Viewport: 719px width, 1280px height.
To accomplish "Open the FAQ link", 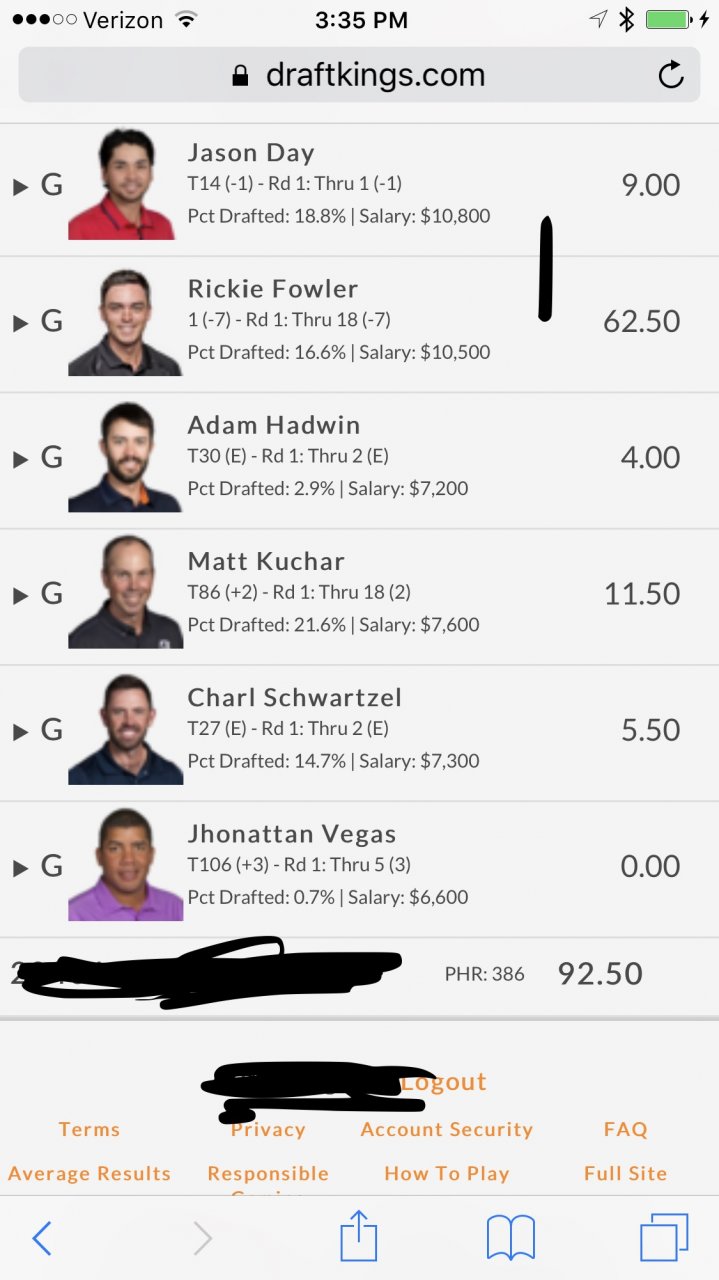I will 625,1129.
